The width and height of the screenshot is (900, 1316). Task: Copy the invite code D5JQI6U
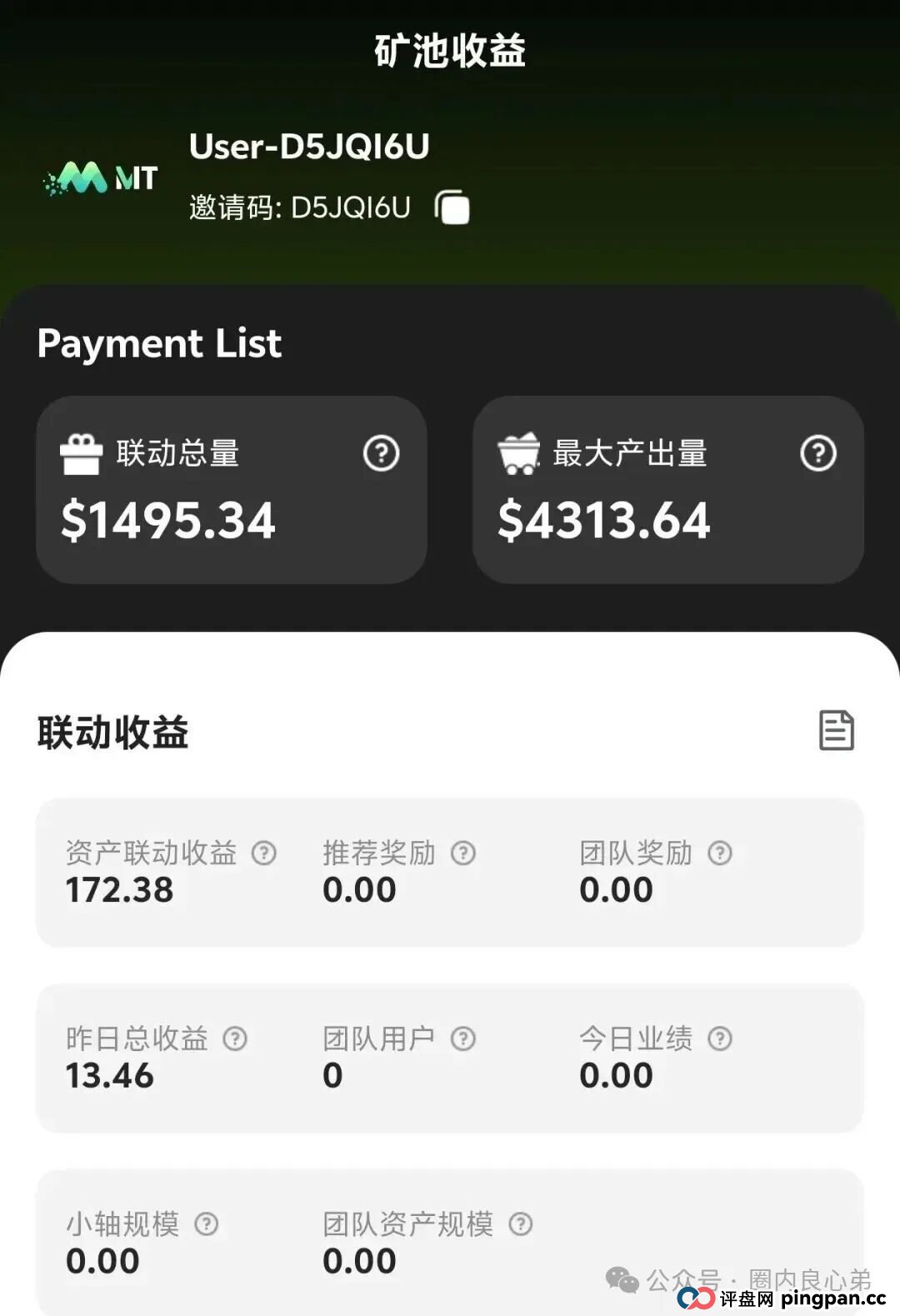coord(450,208)
